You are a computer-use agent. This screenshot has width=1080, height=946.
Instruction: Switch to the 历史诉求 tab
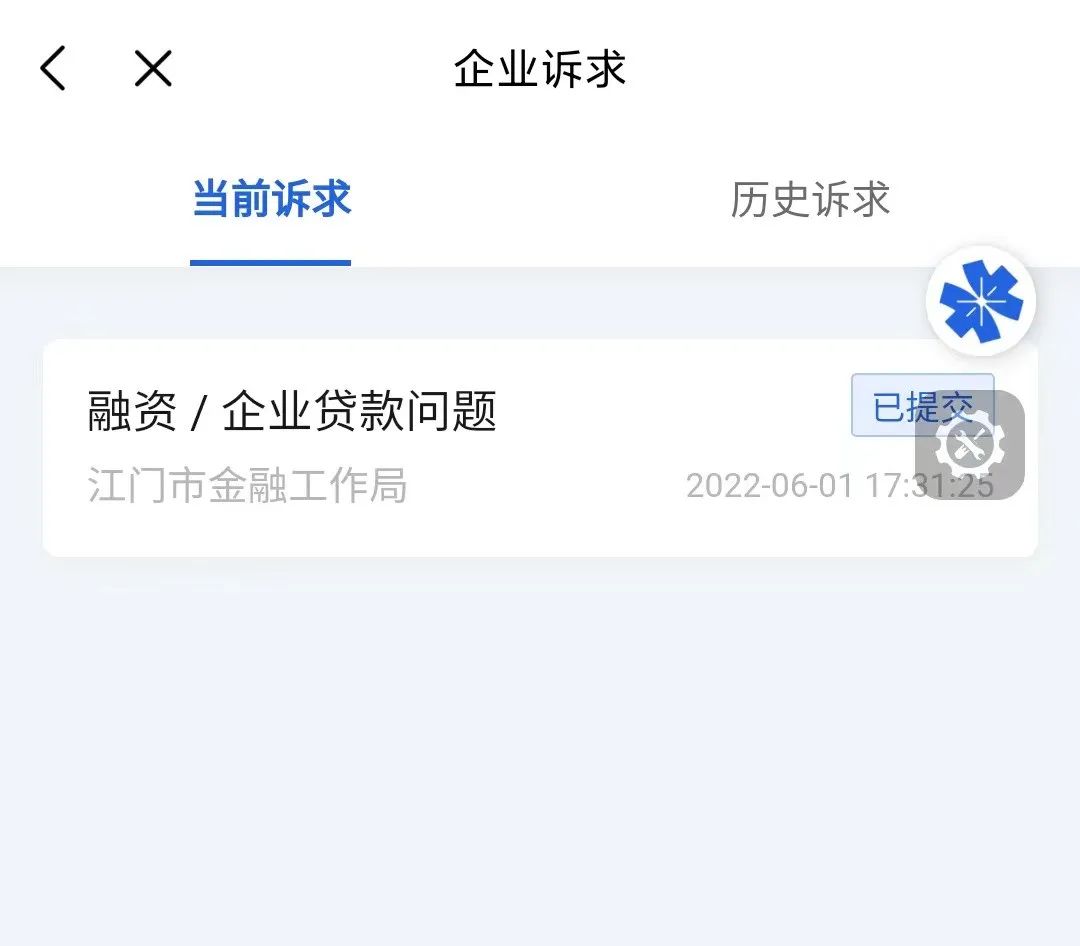pos(809,200)
